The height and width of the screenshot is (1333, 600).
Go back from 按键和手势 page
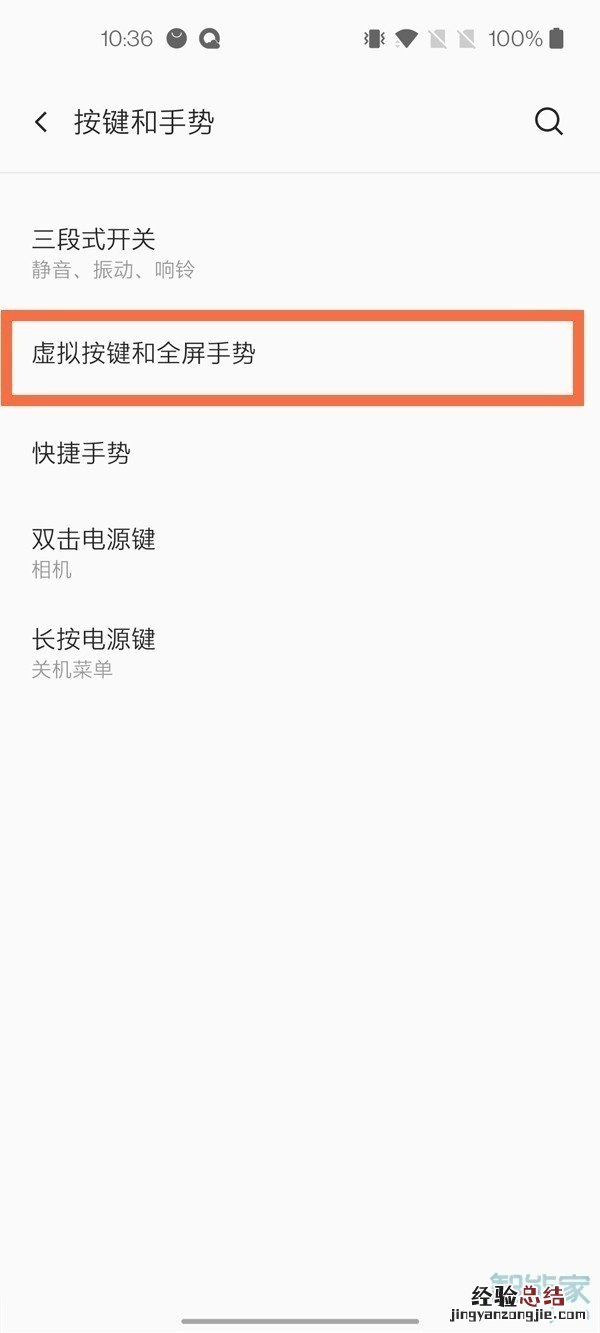pyautogui.click(x=41, y=123)
